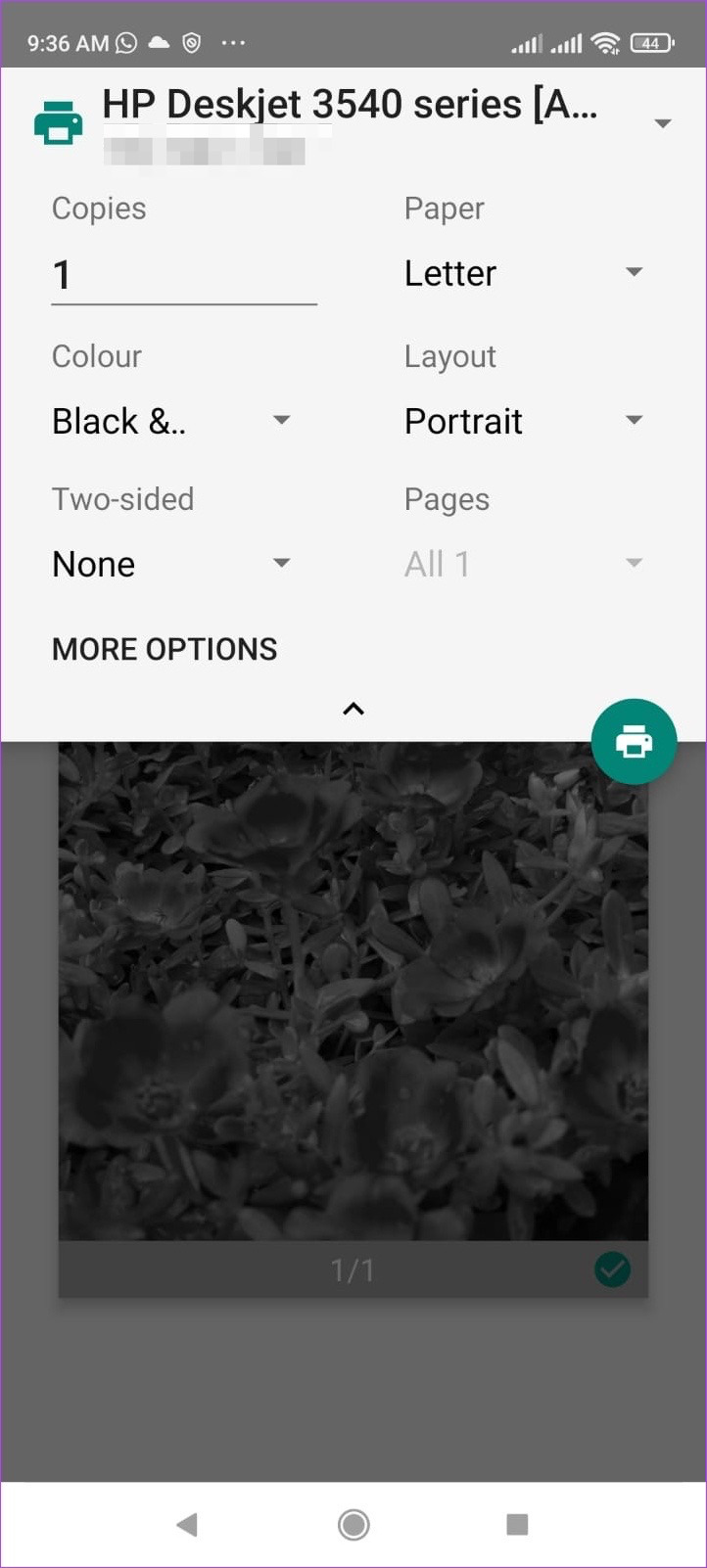Tap MORE OPTIONS
Viewport: 707px width, 1568px height.
(x=165, y=649)
